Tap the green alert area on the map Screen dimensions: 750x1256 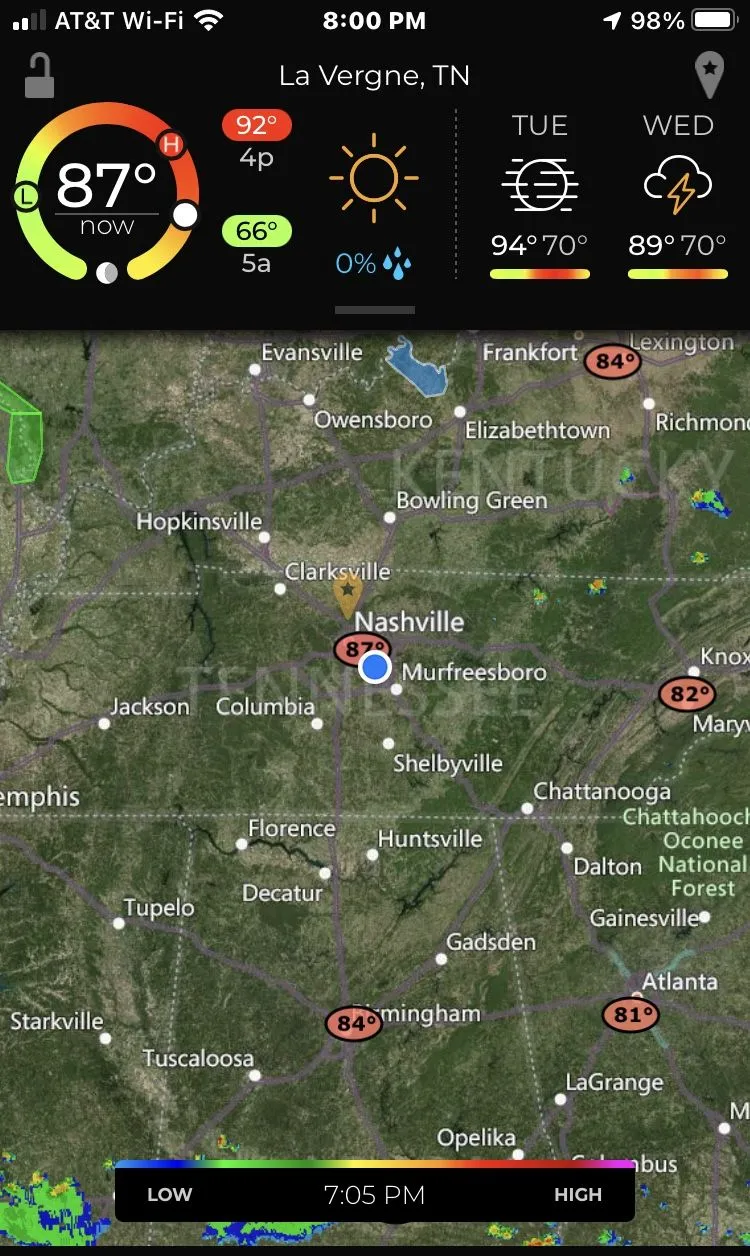pos(22,432)
